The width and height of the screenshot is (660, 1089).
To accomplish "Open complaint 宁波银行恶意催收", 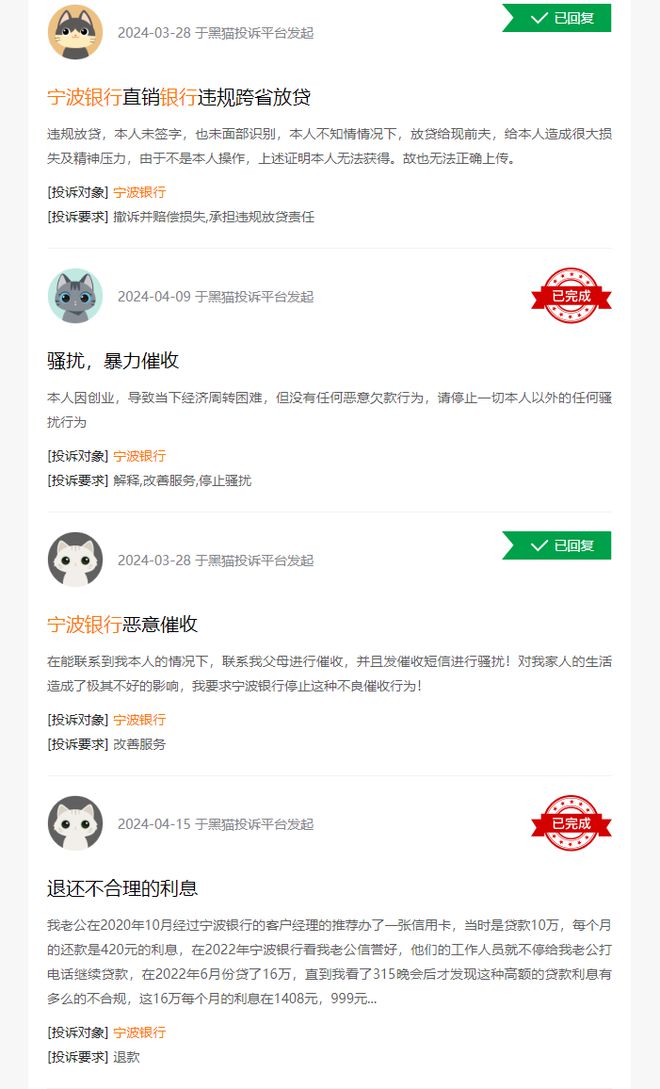I will click(x=123, y=625).
